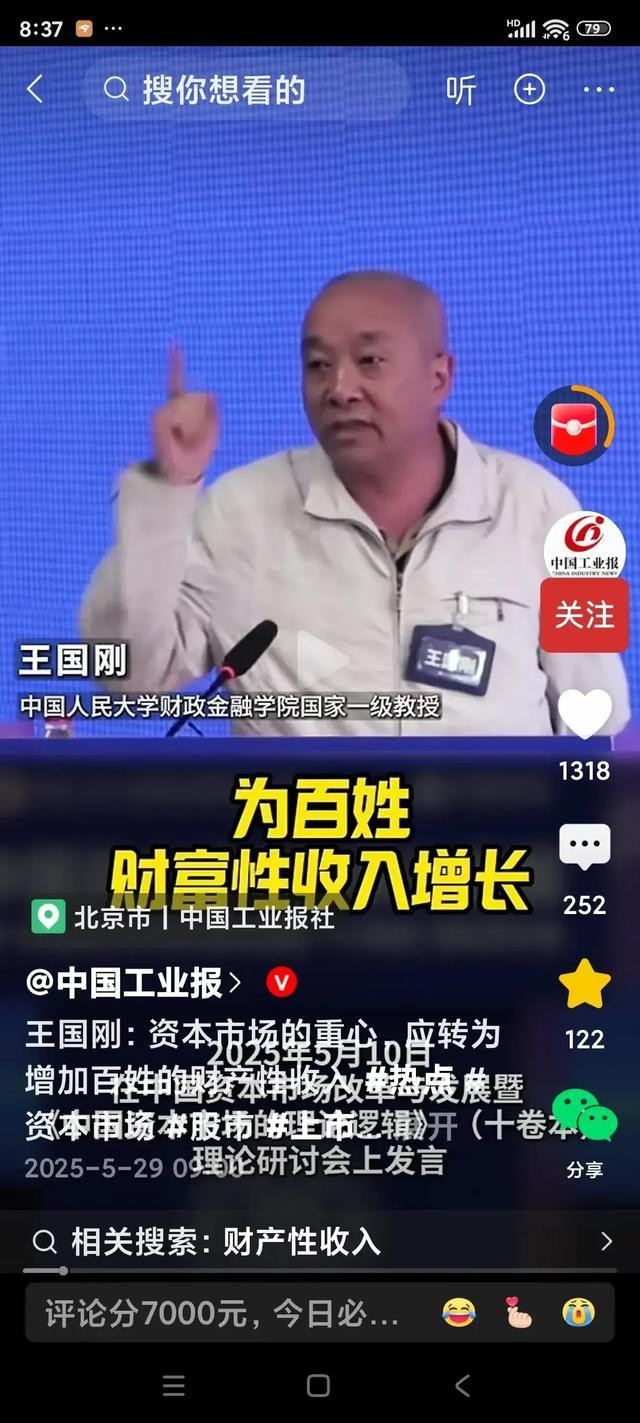Insert the laughing emoji in comment bar

click(459, 1313)
